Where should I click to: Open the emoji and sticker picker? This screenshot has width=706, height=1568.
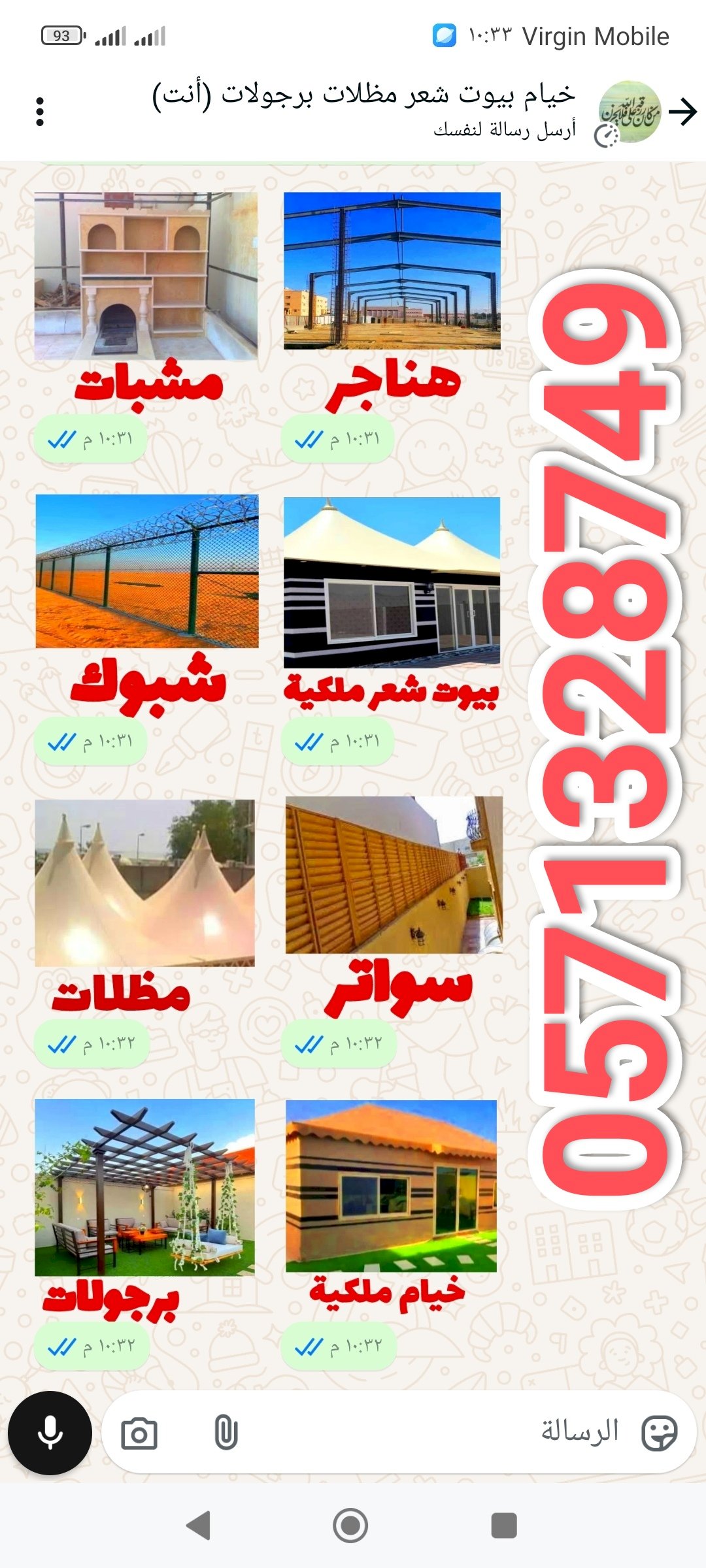pos(659,1433)
